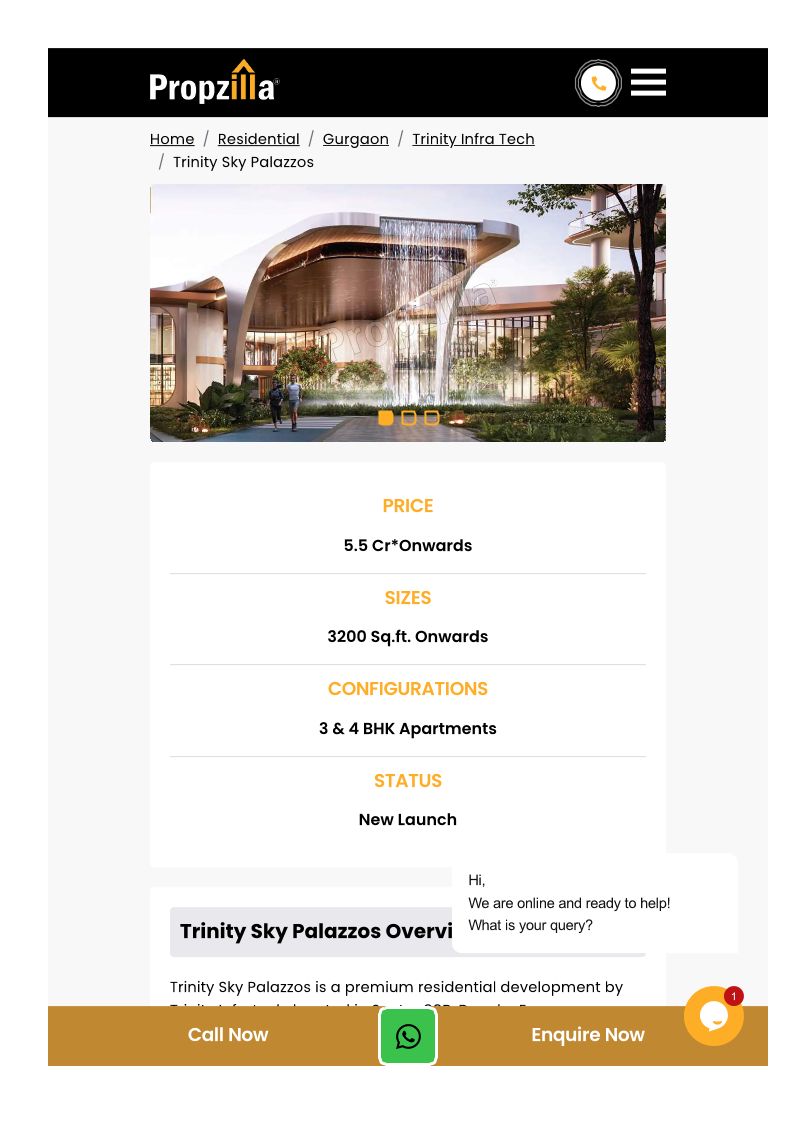Tap the Propzilla logo to go home

click(x=214, y=83)
